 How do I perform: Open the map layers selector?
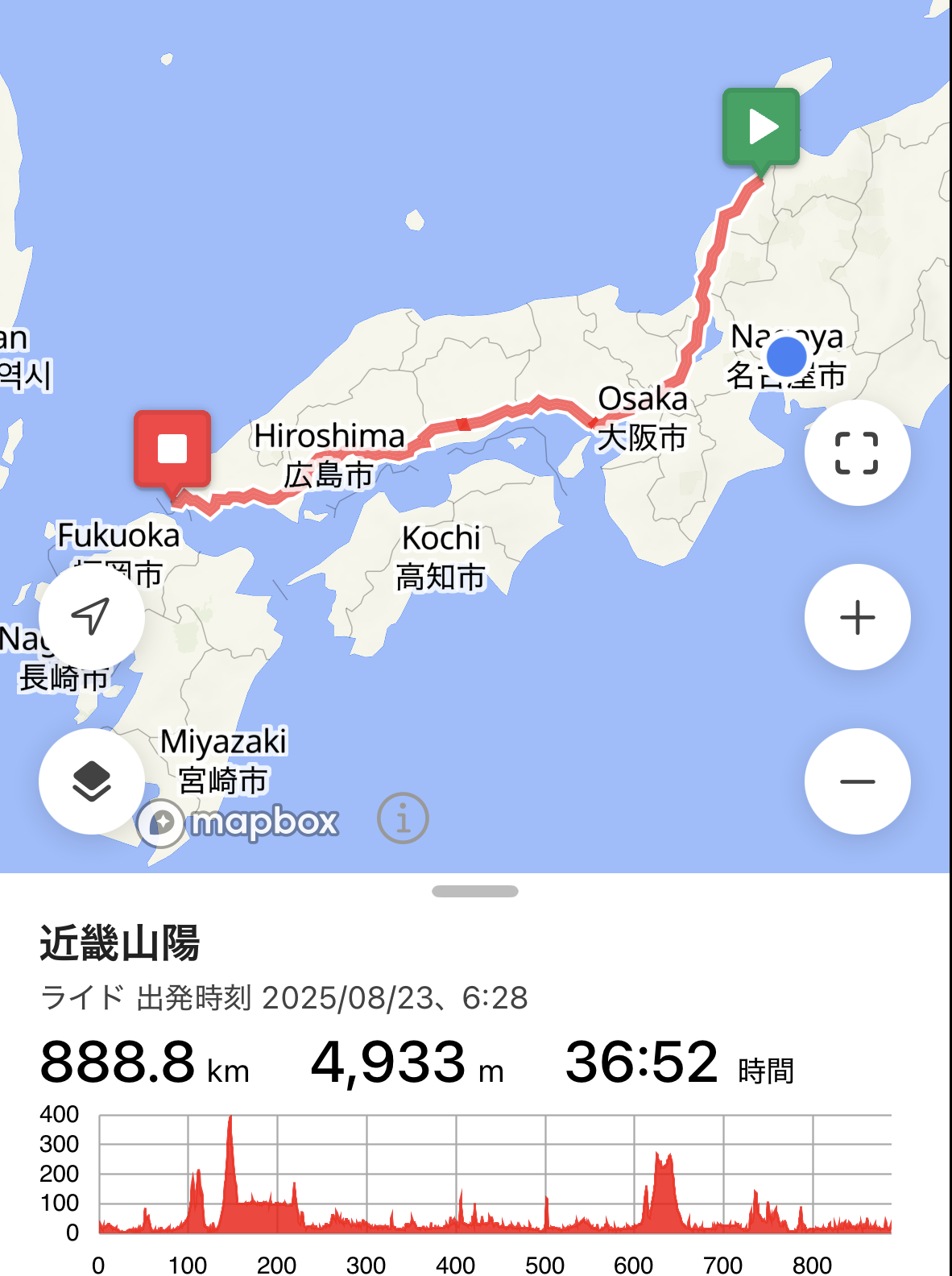pyautogui.click(x=92, y=781)
